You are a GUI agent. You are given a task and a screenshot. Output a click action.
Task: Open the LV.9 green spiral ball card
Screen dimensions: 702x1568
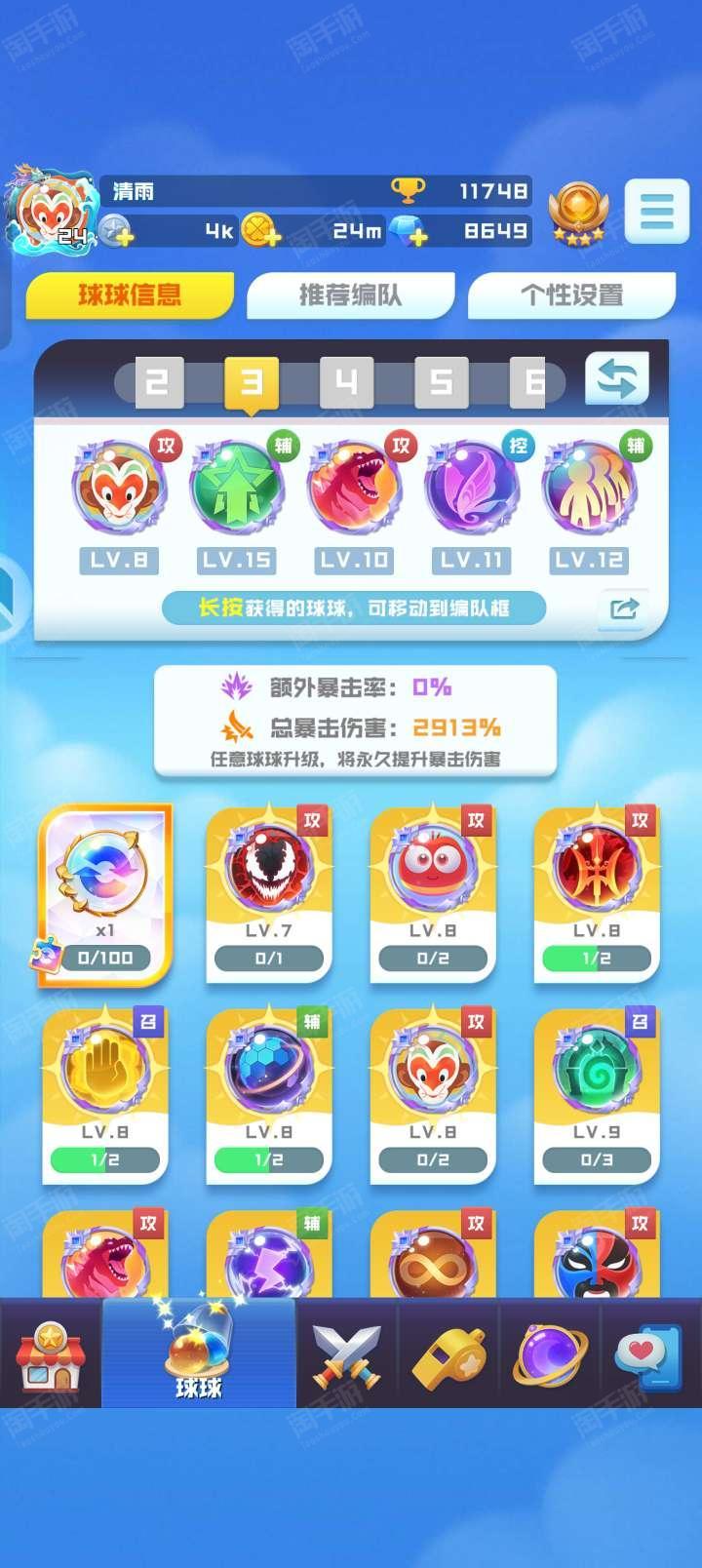597,1095
